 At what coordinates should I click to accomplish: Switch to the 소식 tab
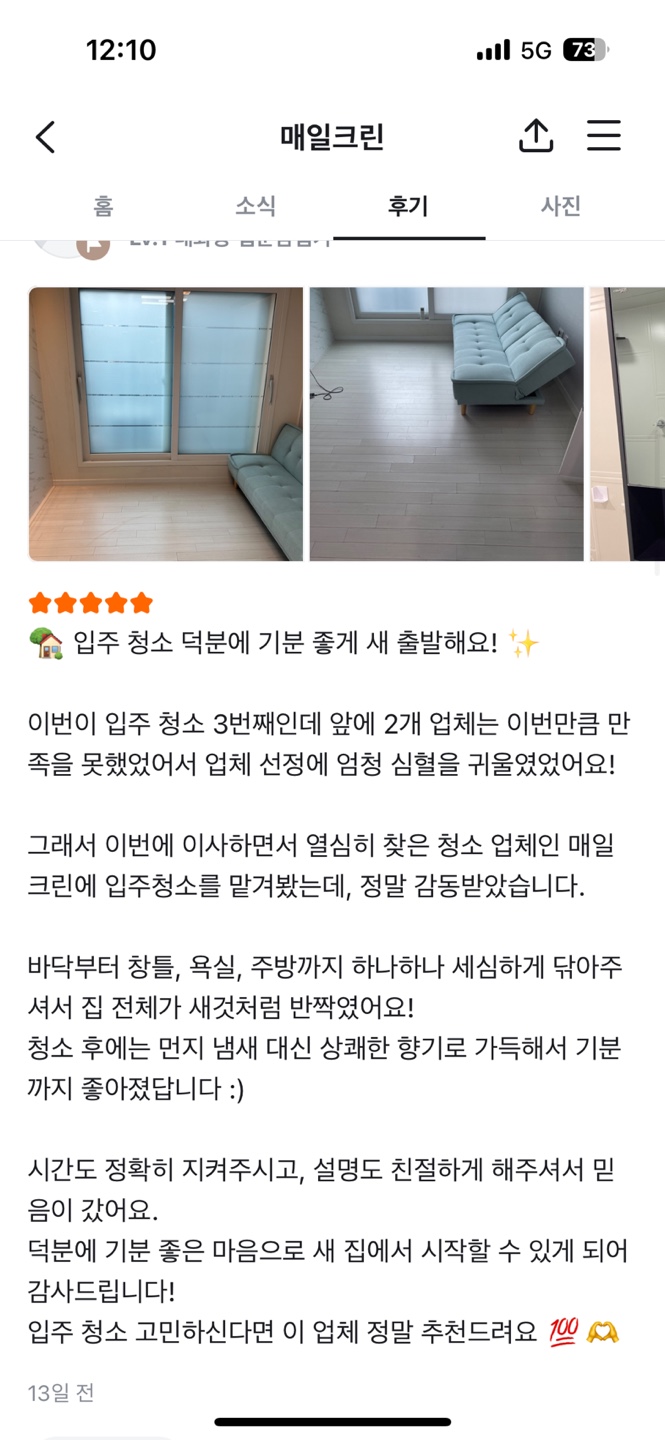[x=255, y=207]
